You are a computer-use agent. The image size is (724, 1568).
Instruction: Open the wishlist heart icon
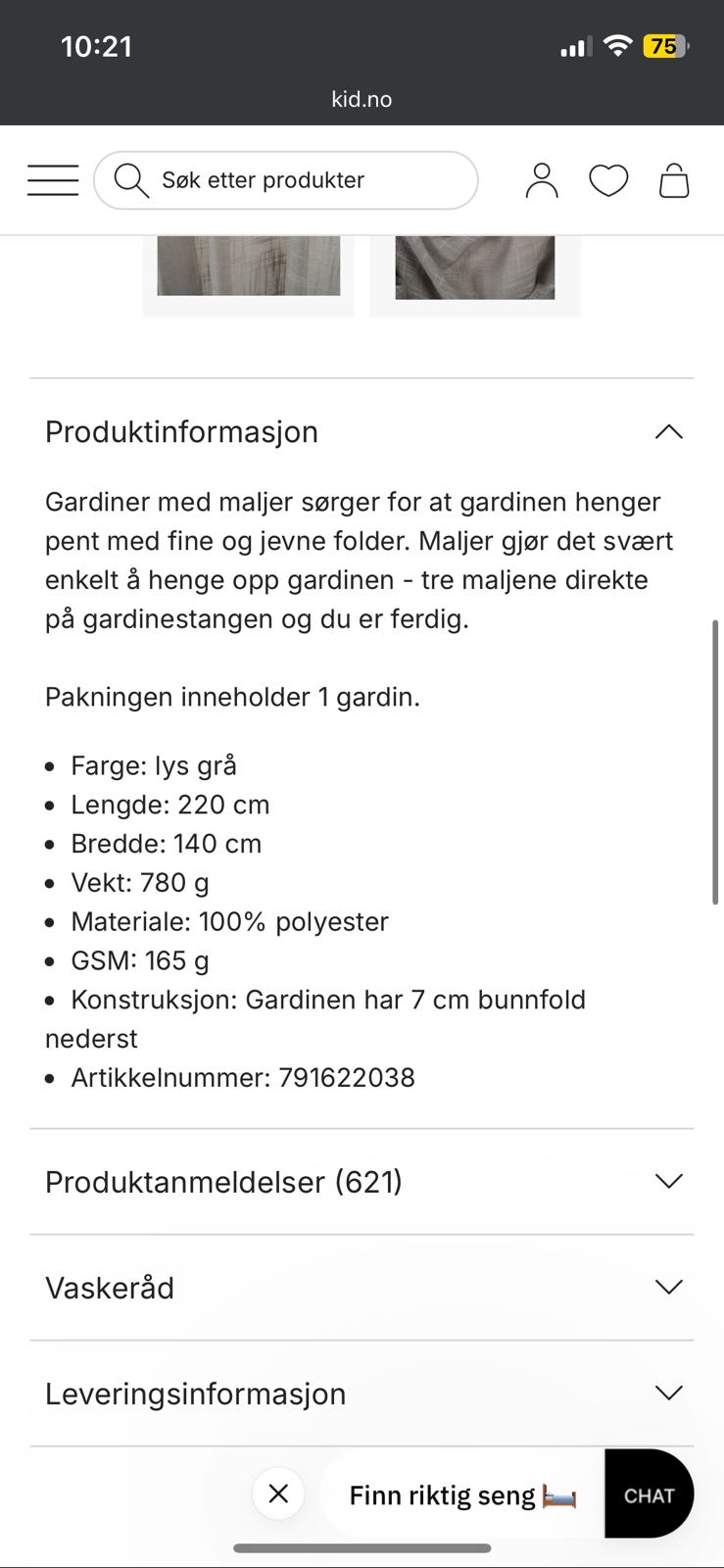tap(608, 179)
